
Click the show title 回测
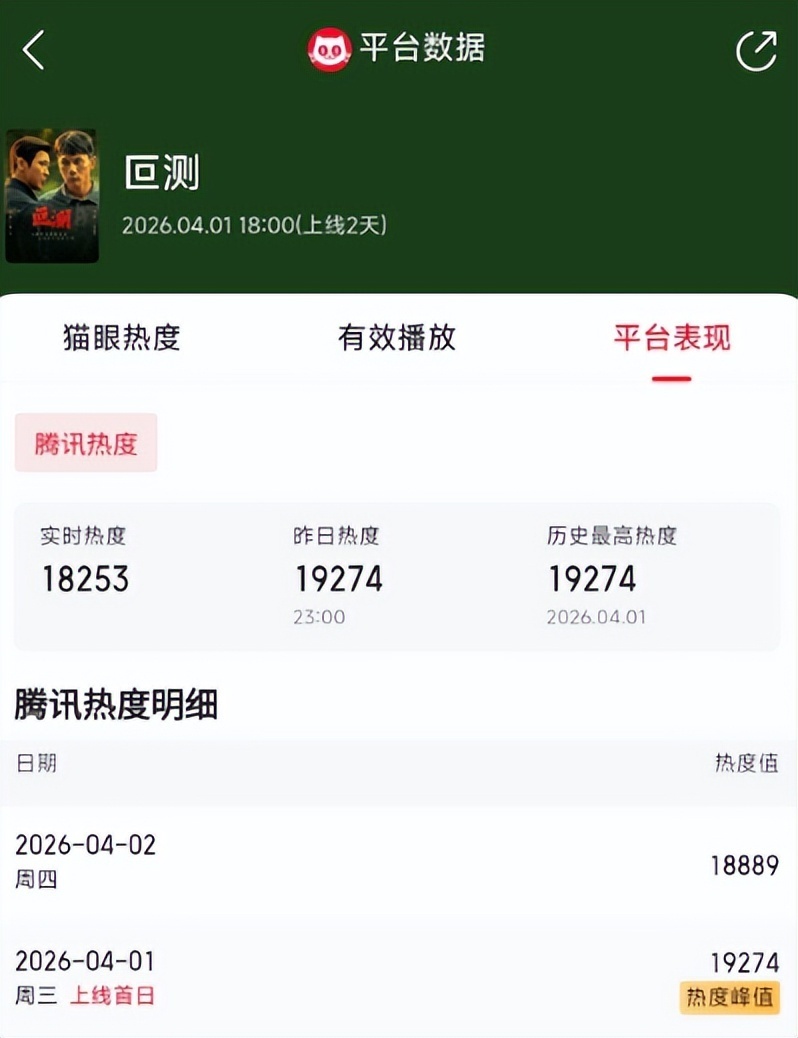tap(164, 172)
